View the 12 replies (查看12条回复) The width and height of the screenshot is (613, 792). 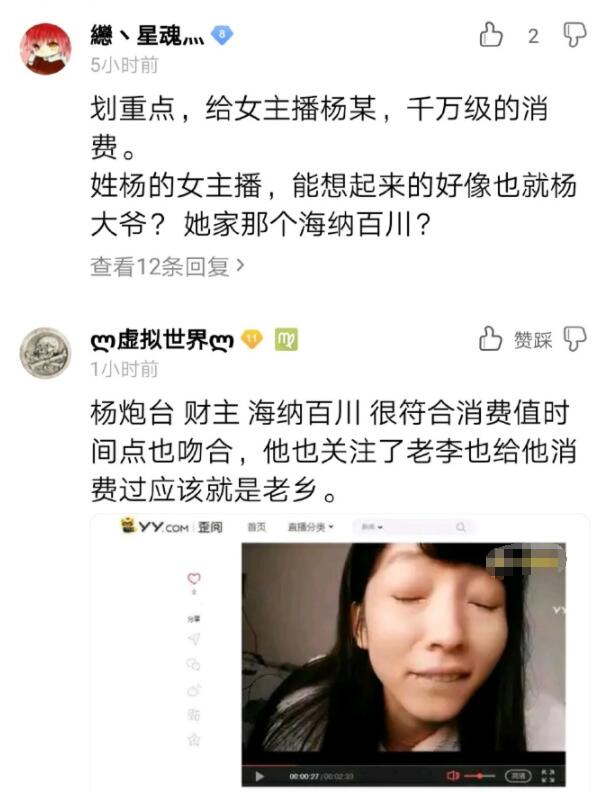[x=167, y=266]
